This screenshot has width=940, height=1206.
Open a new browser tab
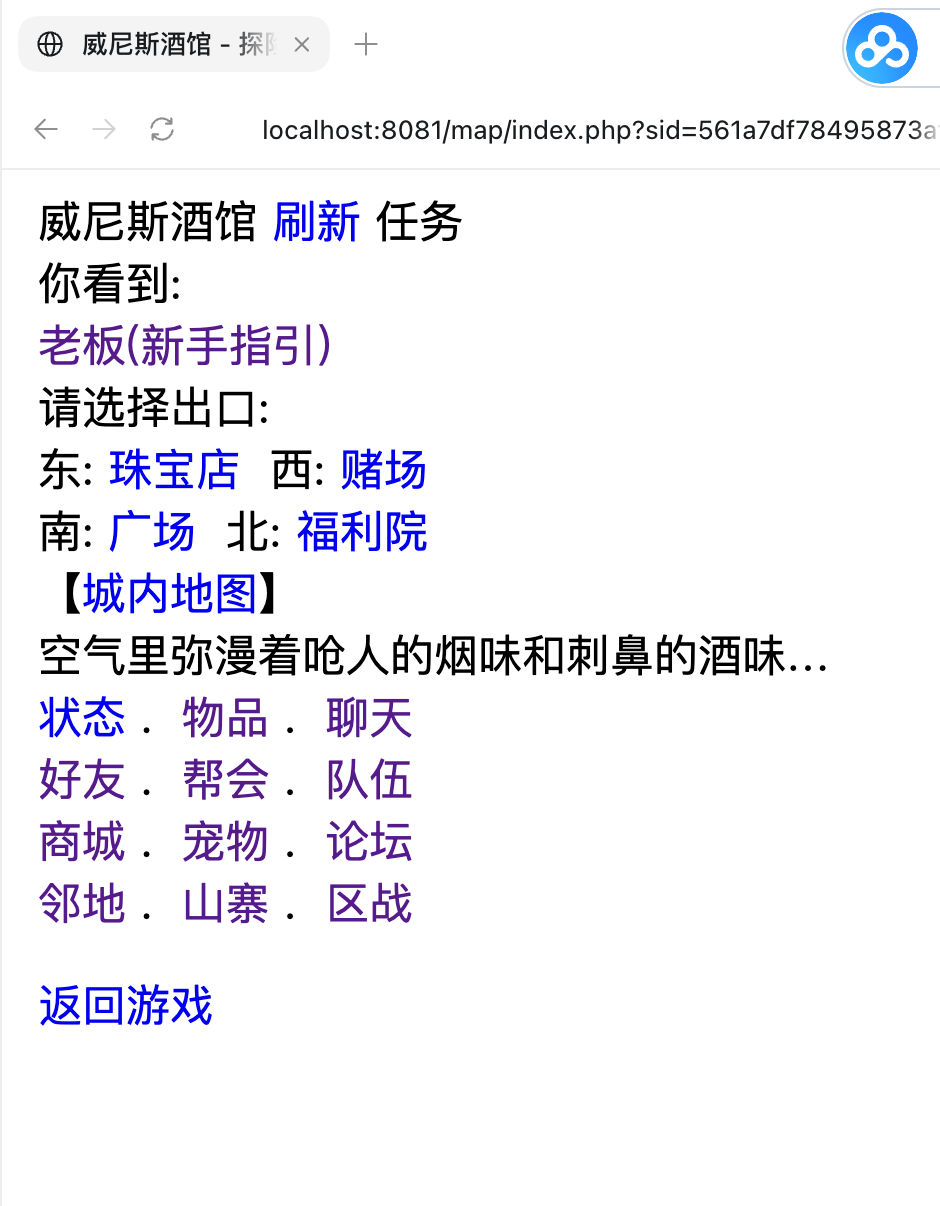click(x=366, y=44)
